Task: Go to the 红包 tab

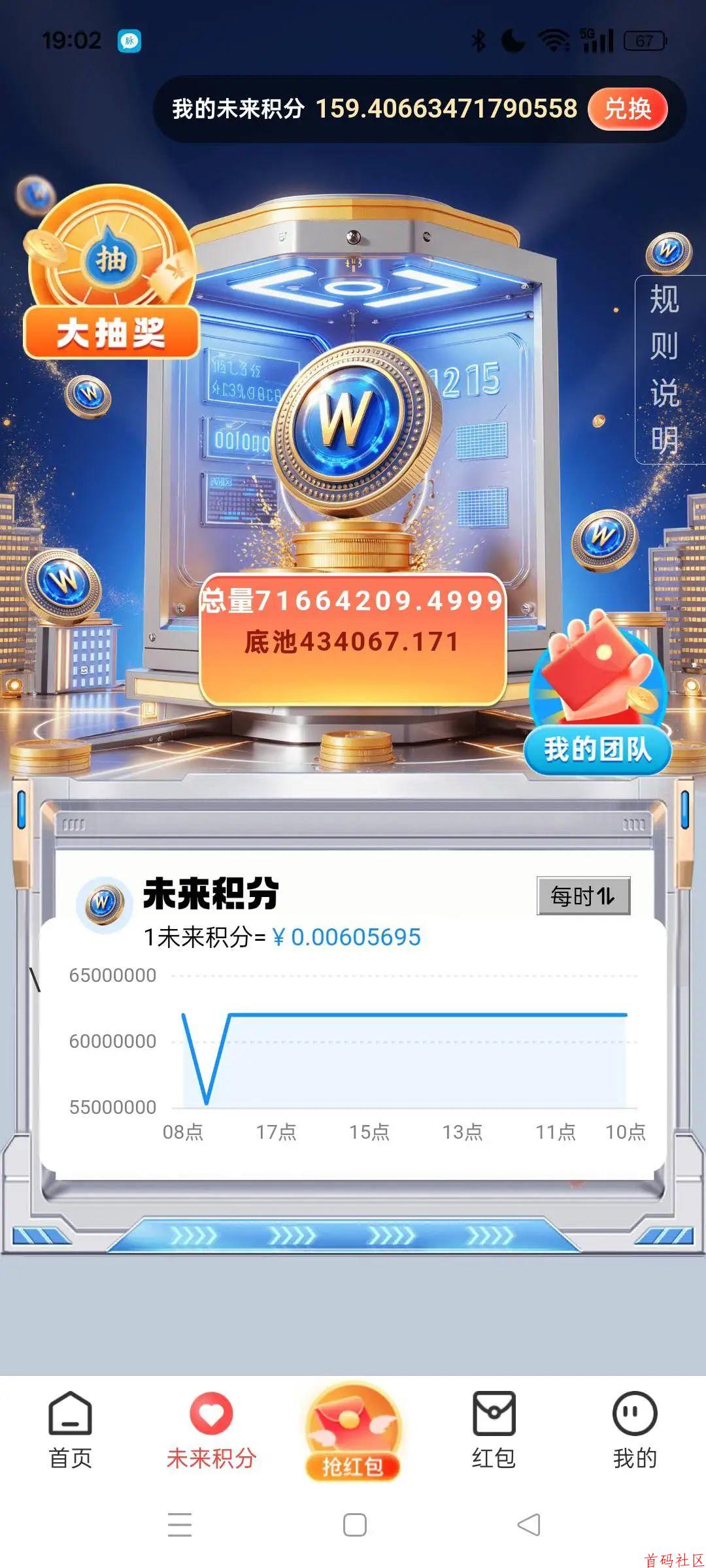Action: (494, 1429)
